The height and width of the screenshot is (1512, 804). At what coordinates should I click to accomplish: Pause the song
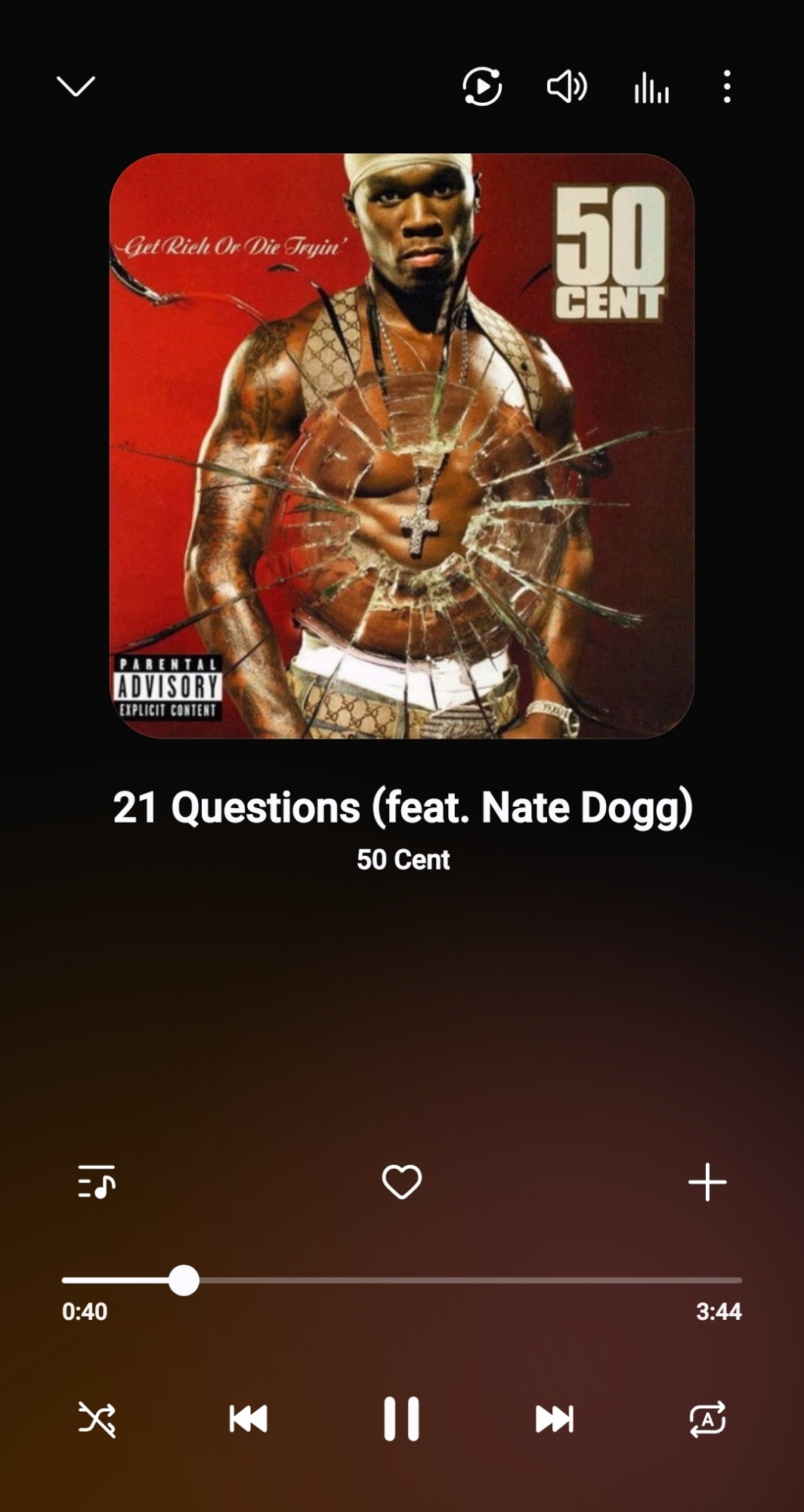point(401,1419)
